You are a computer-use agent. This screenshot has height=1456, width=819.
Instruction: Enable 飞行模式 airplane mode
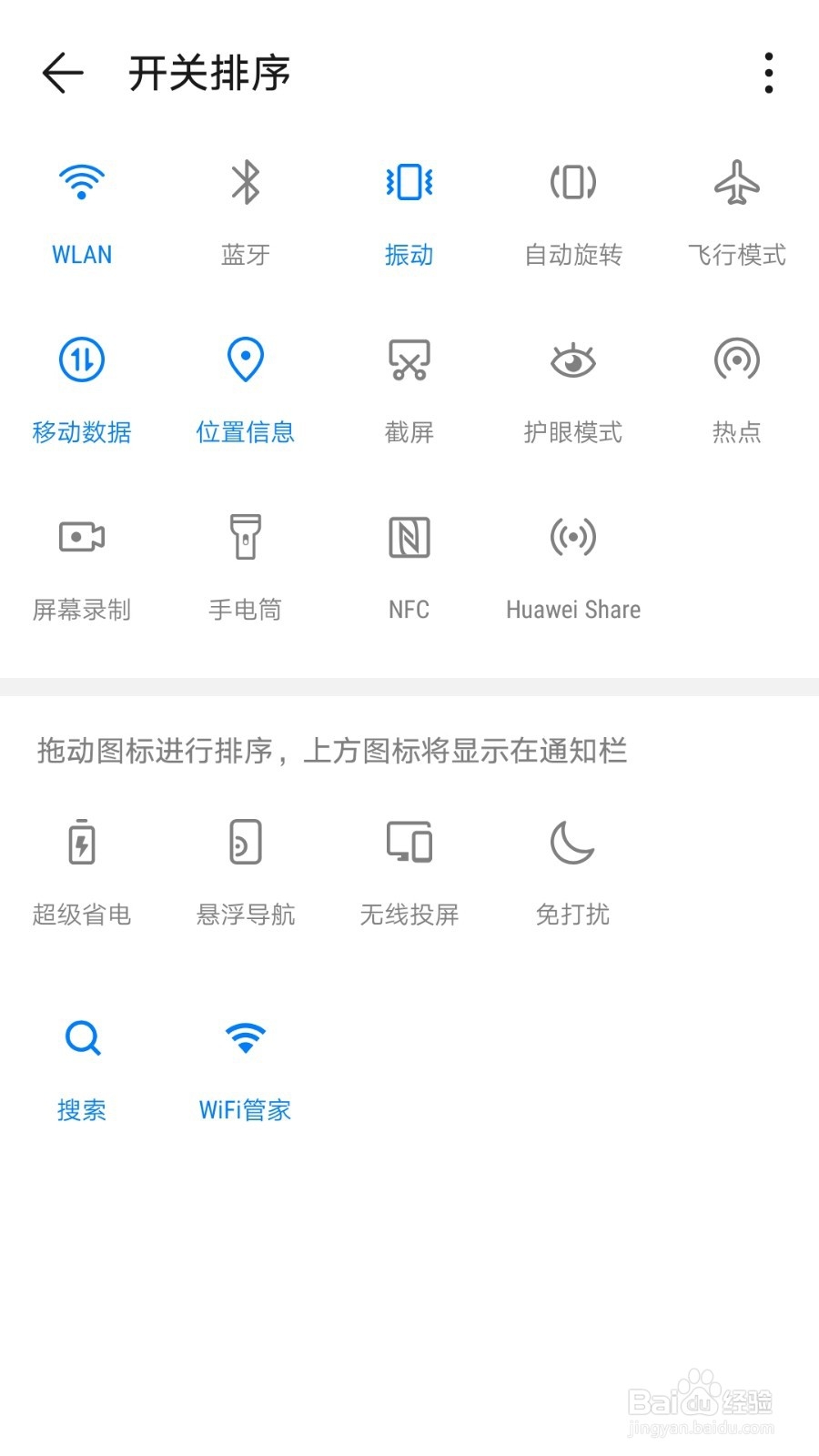[x=736, y=182]
